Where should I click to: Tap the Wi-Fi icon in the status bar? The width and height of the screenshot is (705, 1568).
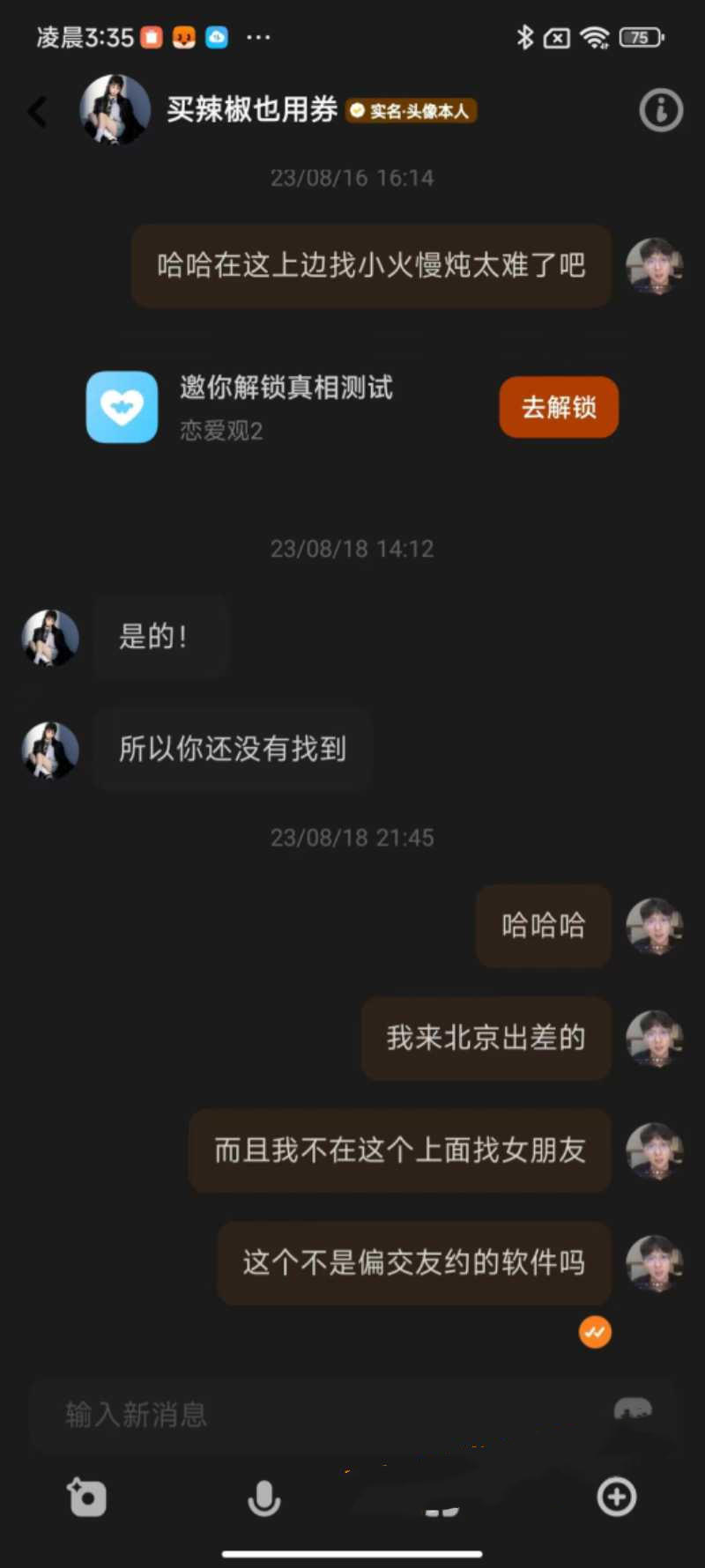[x=597, y=37]
